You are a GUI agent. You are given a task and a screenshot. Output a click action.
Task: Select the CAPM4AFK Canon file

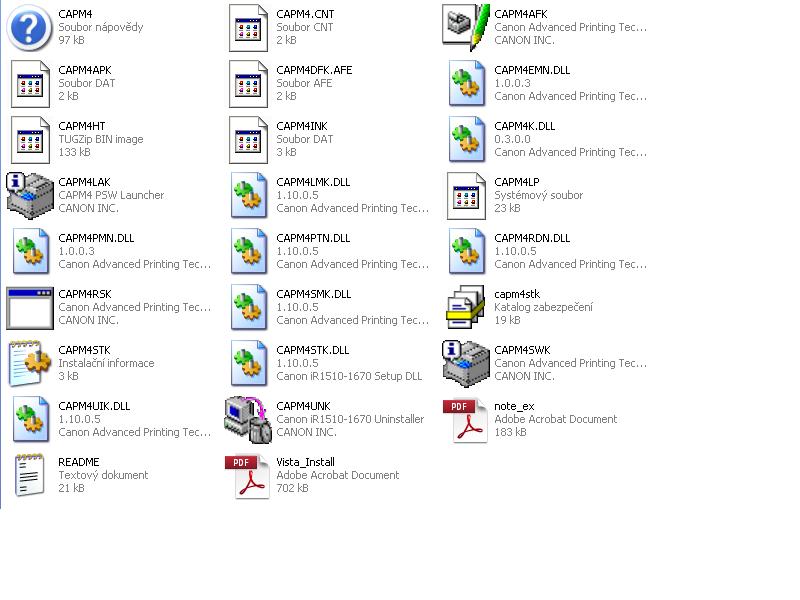pos(466,27)
